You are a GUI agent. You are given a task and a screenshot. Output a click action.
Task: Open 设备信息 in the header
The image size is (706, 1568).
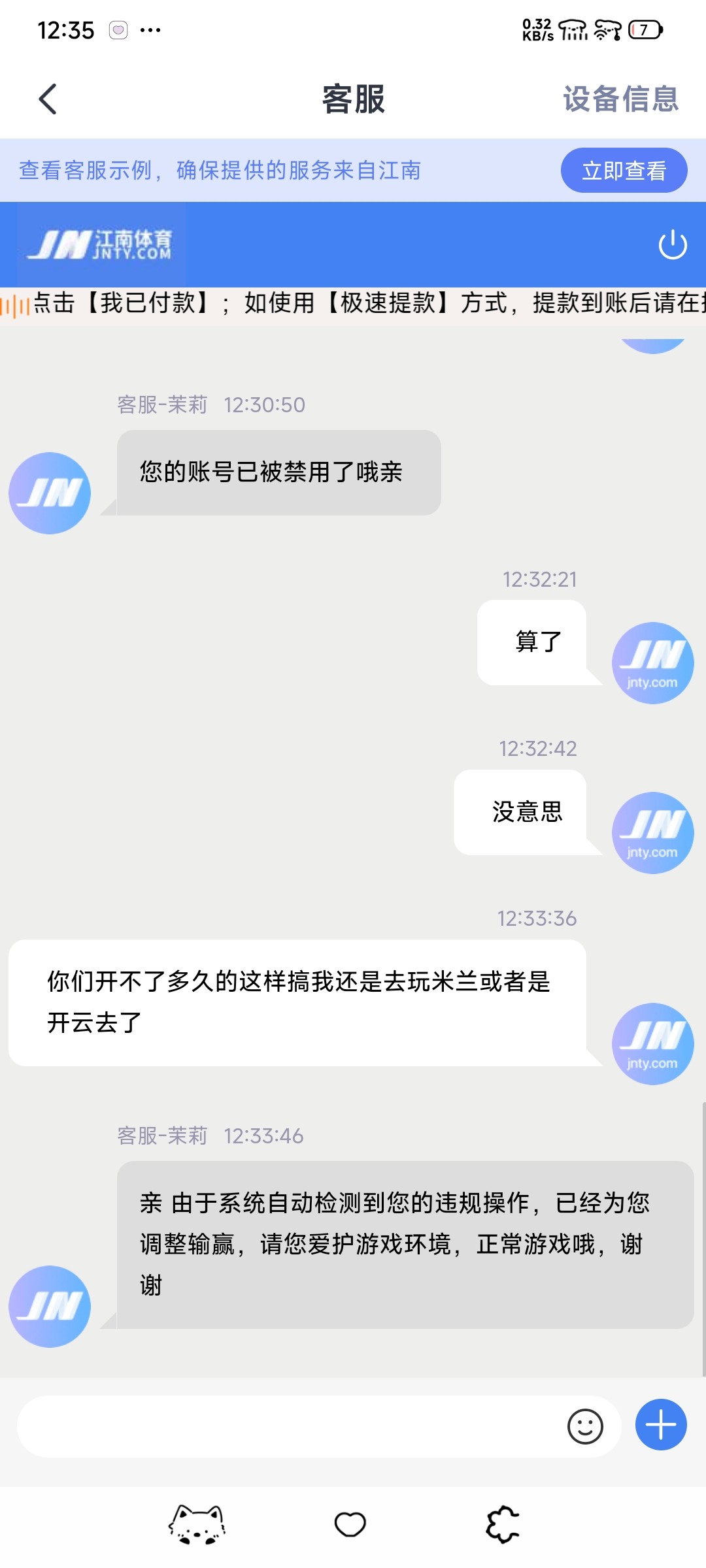pos(620,99)
